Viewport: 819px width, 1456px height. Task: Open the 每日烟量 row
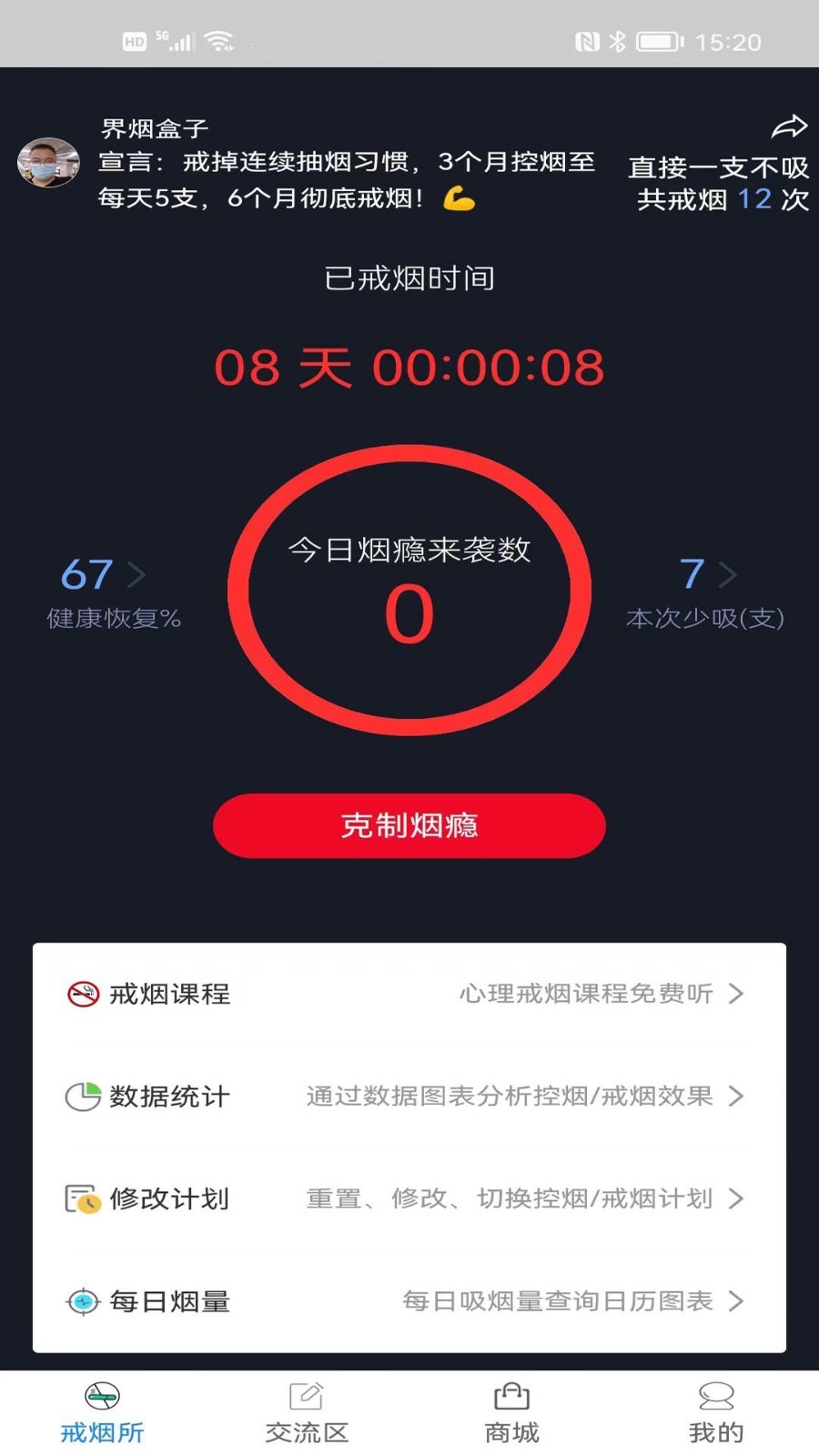(409, 1301)
